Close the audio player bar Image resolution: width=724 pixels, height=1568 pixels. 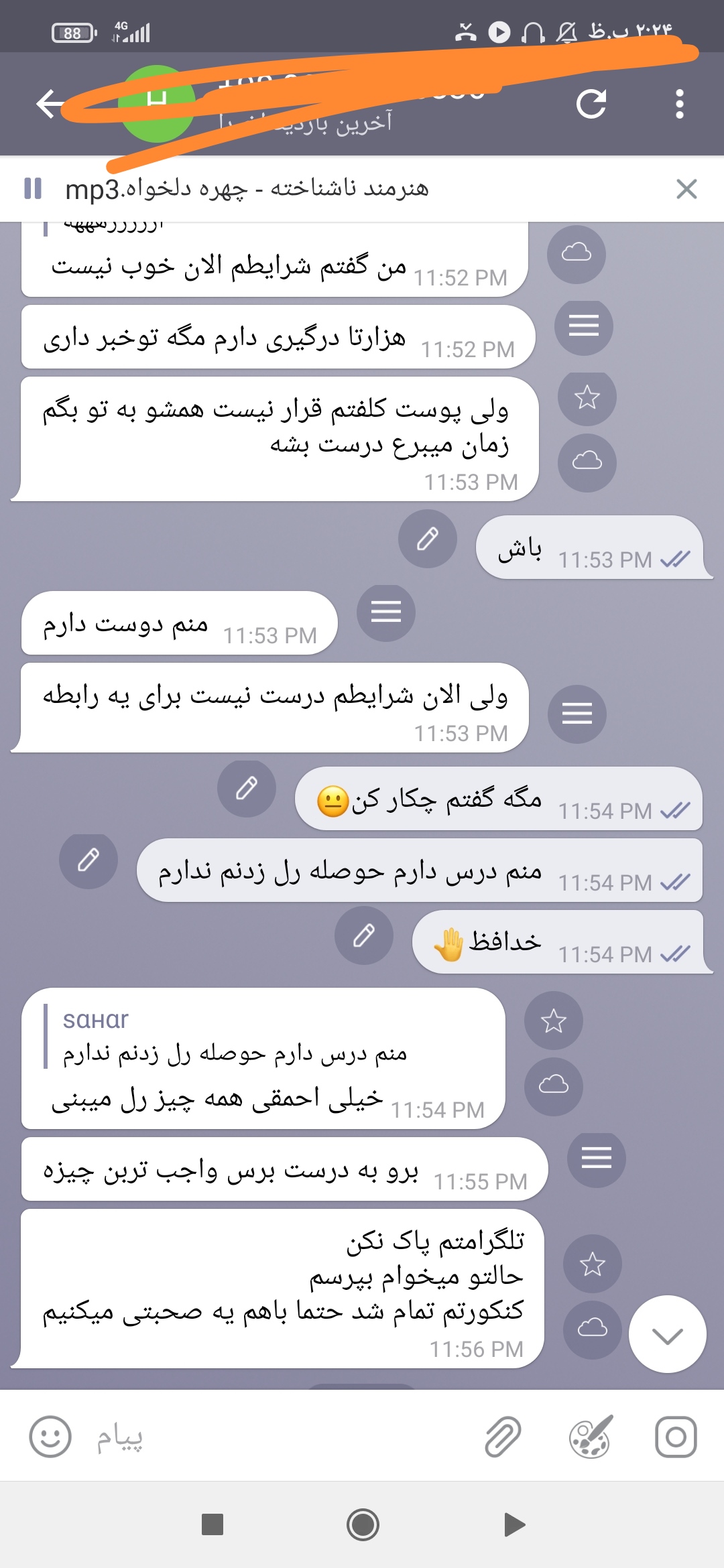point(686,189)
